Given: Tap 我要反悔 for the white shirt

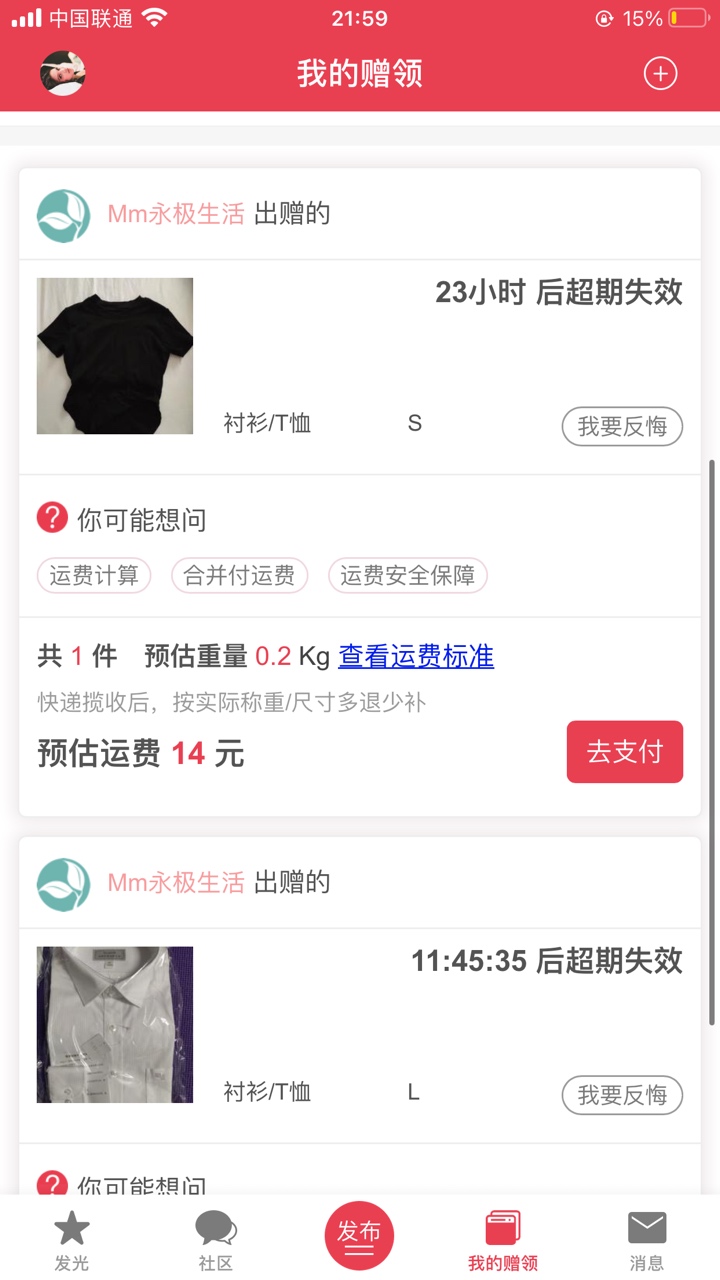Looking at the screenshot, I should (622, 1095).
